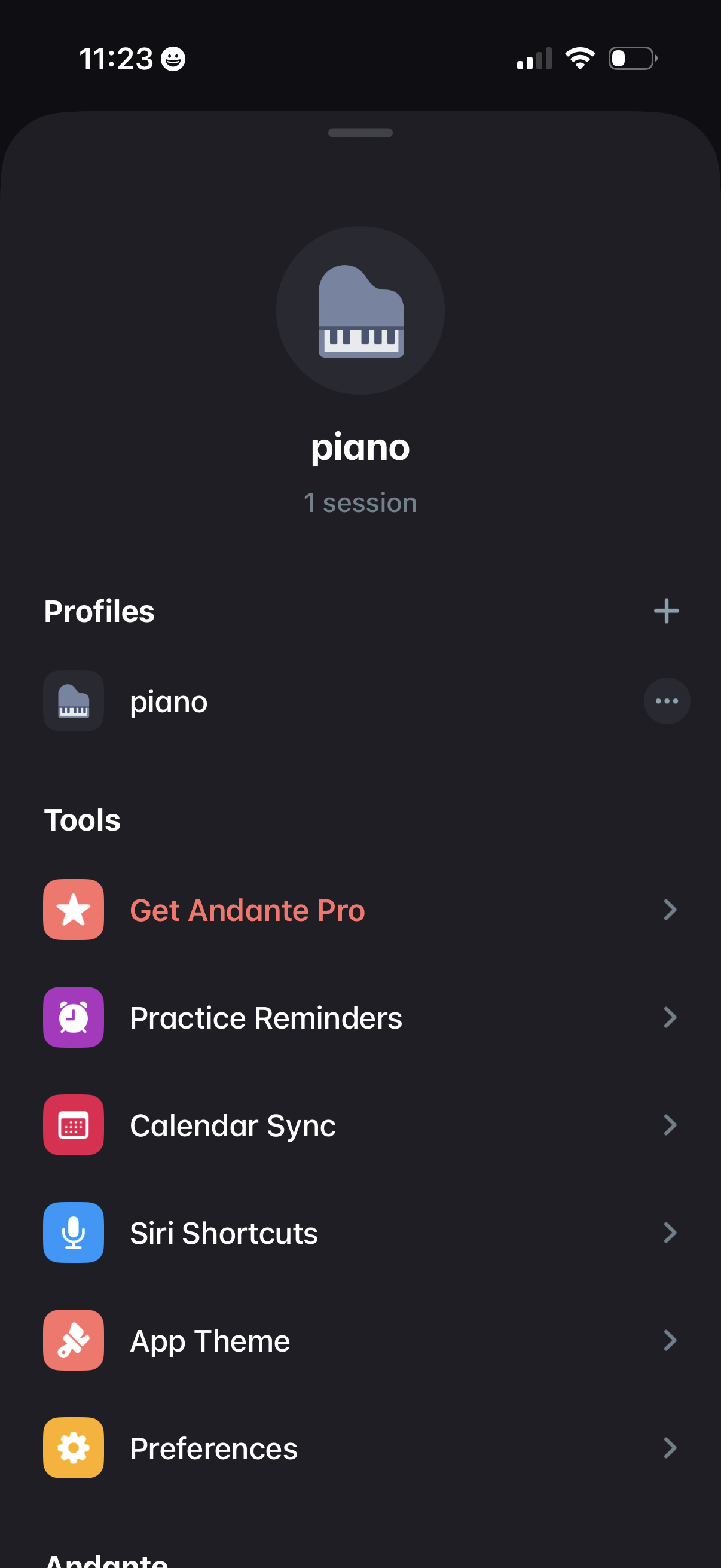This screenshot has height=1568, width=721.
Task: Tap the Get Andante Pro link
Action: pos(247,910)
